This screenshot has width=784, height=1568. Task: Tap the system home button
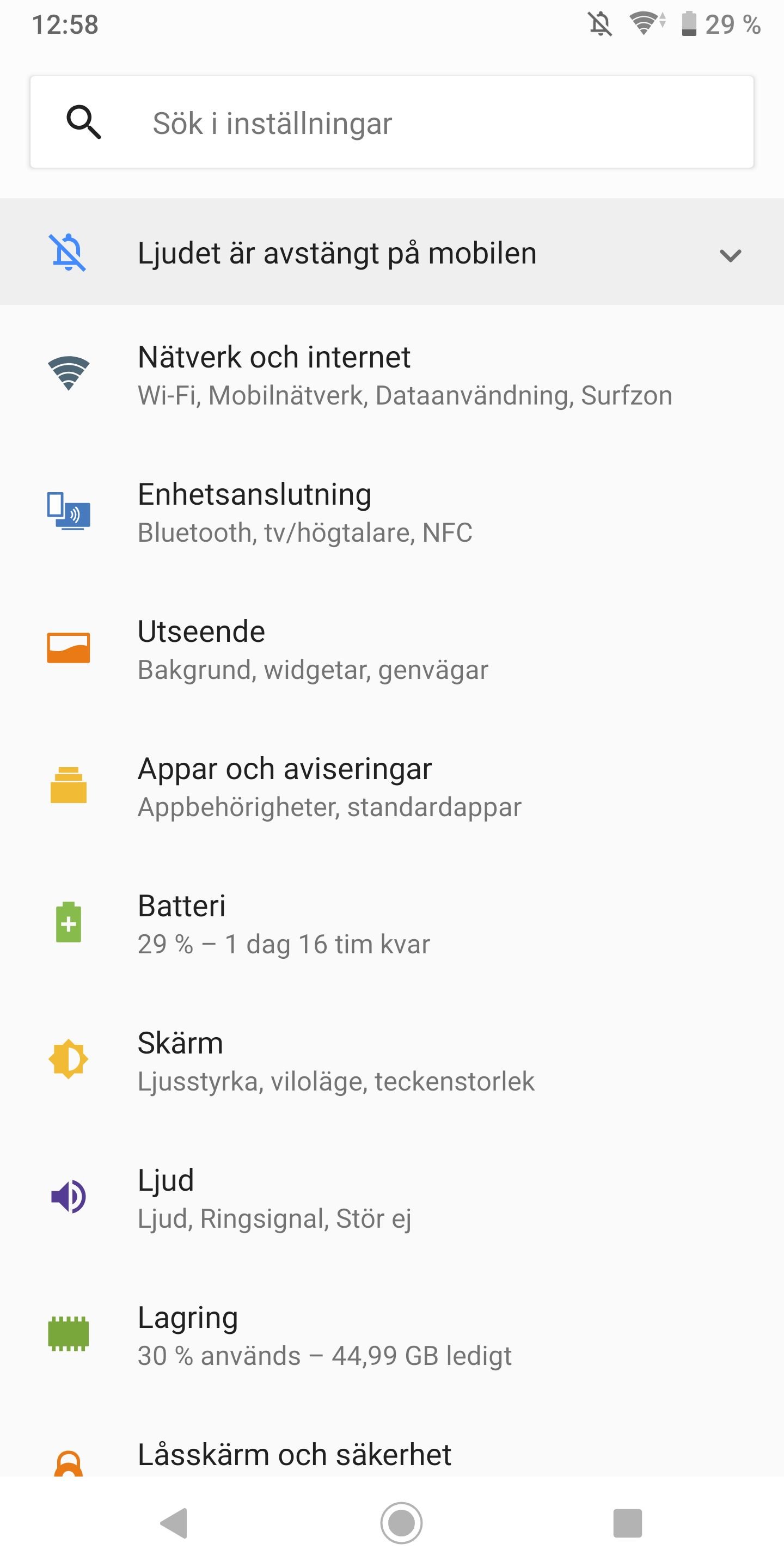tap(401, 1523)
